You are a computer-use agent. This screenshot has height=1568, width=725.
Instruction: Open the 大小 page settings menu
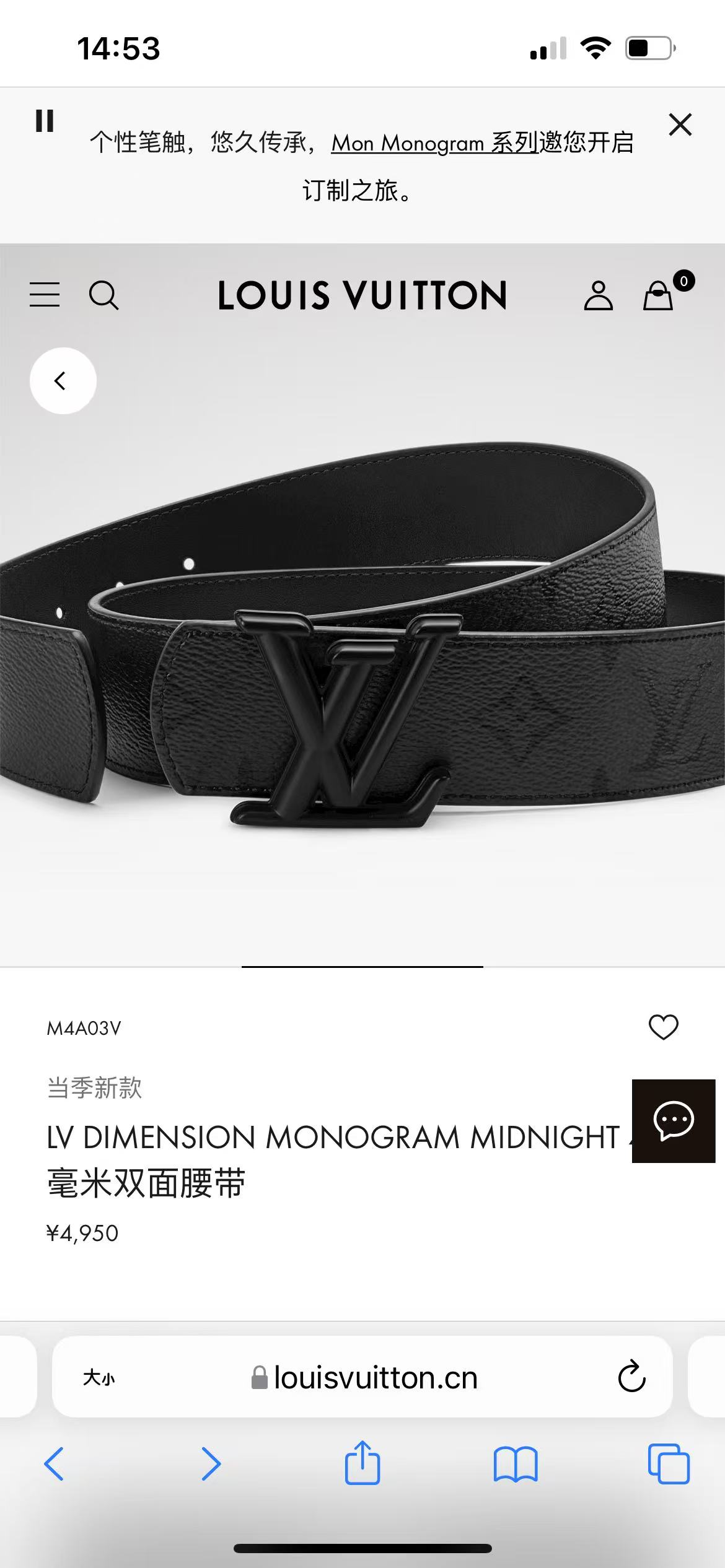pos(99,1378)
